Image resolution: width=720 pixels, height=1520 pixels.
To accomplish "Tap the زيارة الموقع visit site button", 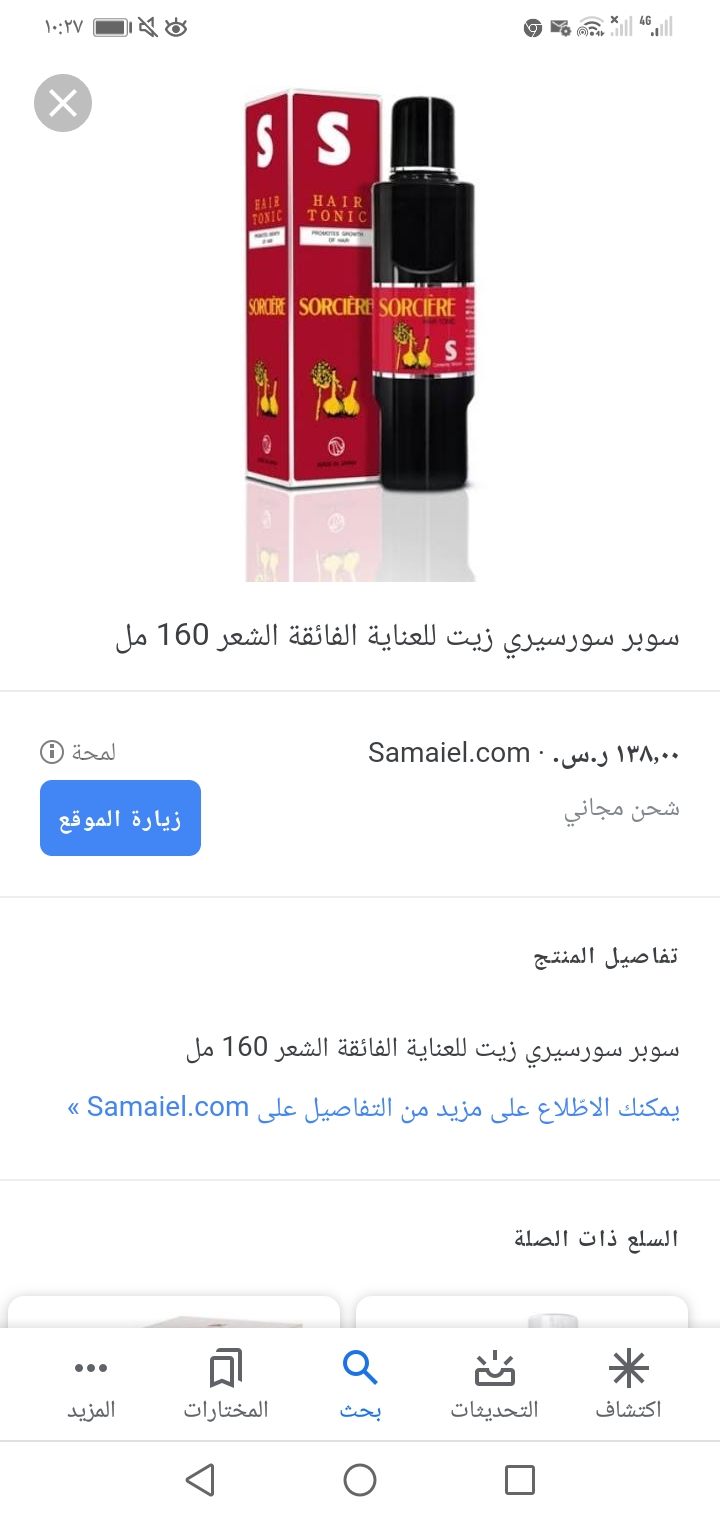I will (120, 818).
